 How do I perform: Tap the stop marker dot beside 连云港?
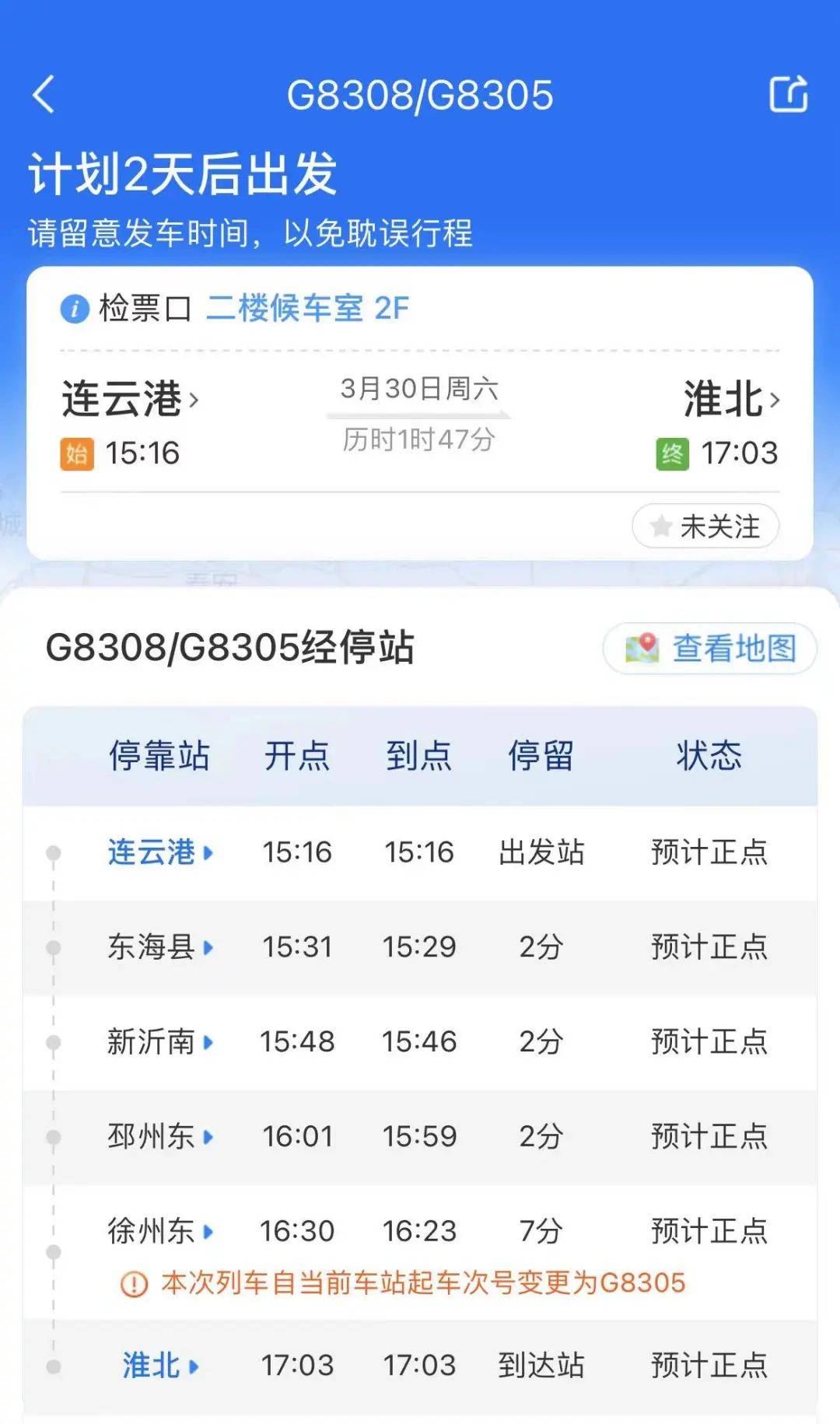coord(52,852)
